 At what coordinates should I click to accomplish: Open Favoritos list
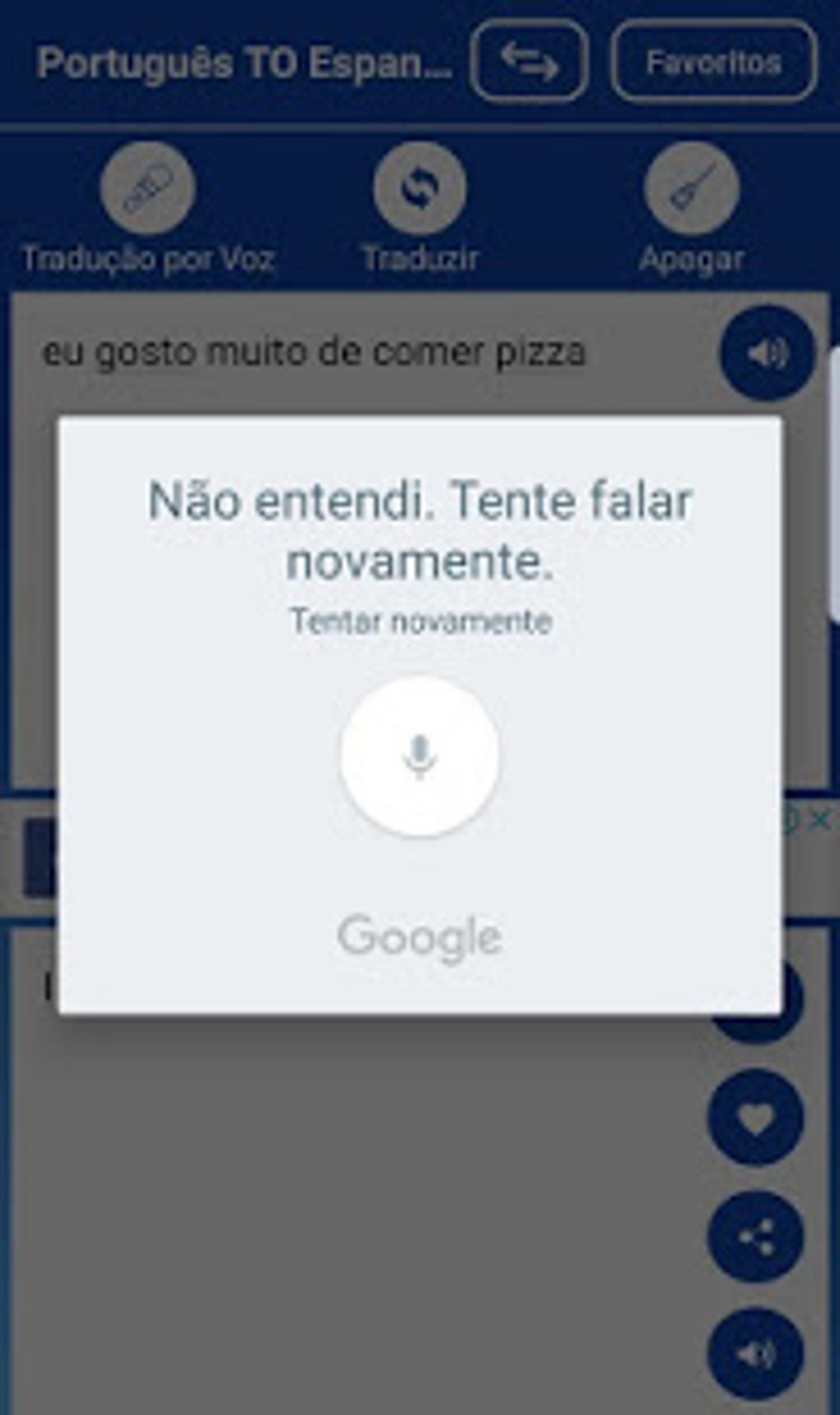click(713, 62)
